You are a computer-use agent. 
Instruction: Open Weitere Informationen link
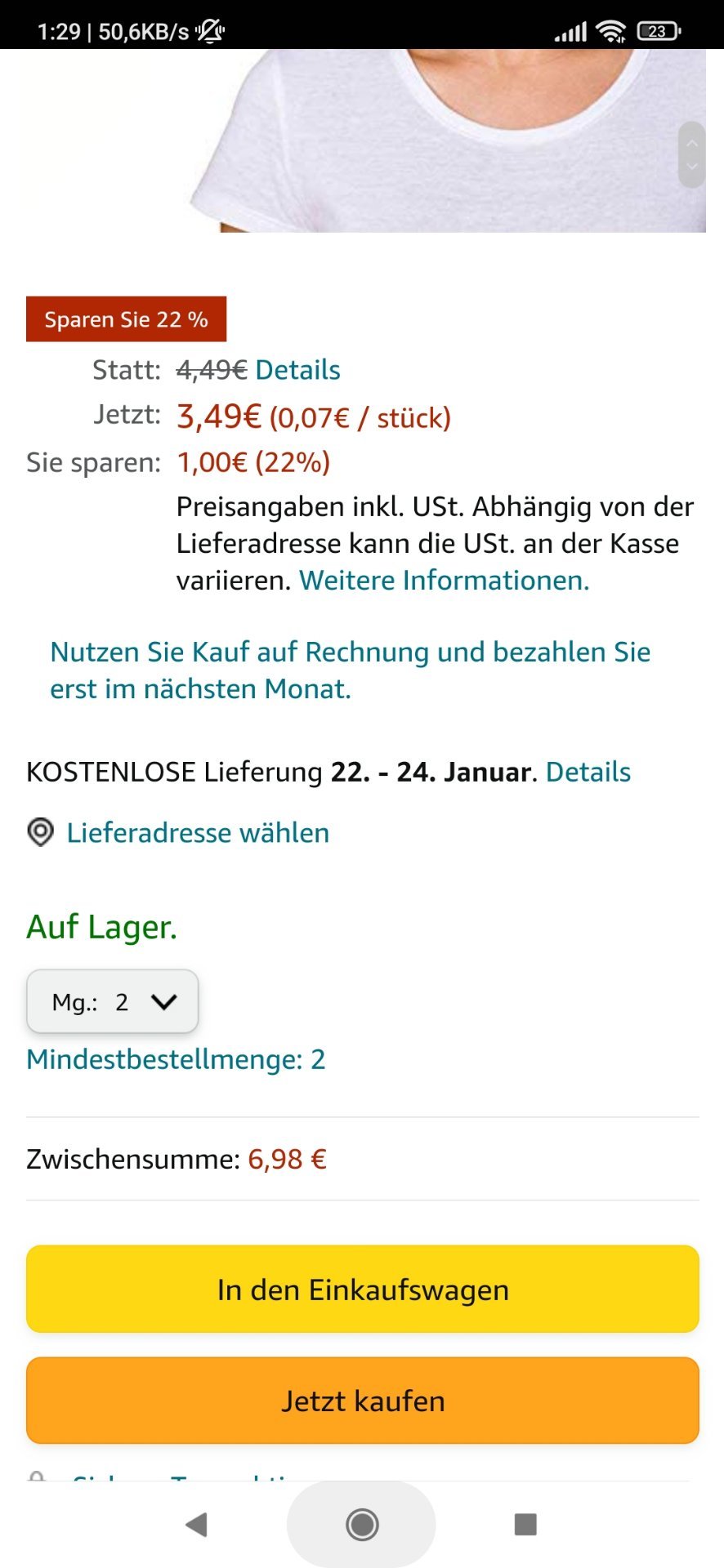pos(444,580)
